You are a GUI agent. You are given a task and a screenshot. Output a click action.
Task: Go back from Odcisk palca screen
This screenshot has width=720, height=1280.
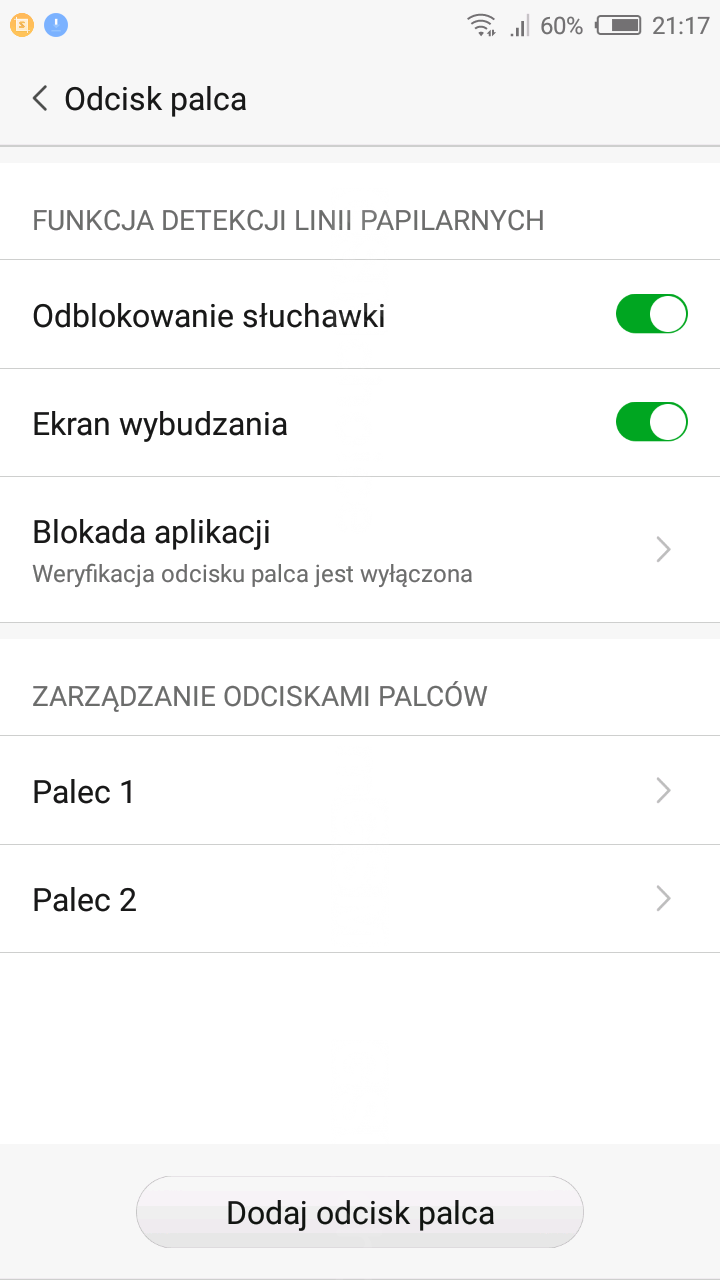pyautogui.click(x=40, y=99)
